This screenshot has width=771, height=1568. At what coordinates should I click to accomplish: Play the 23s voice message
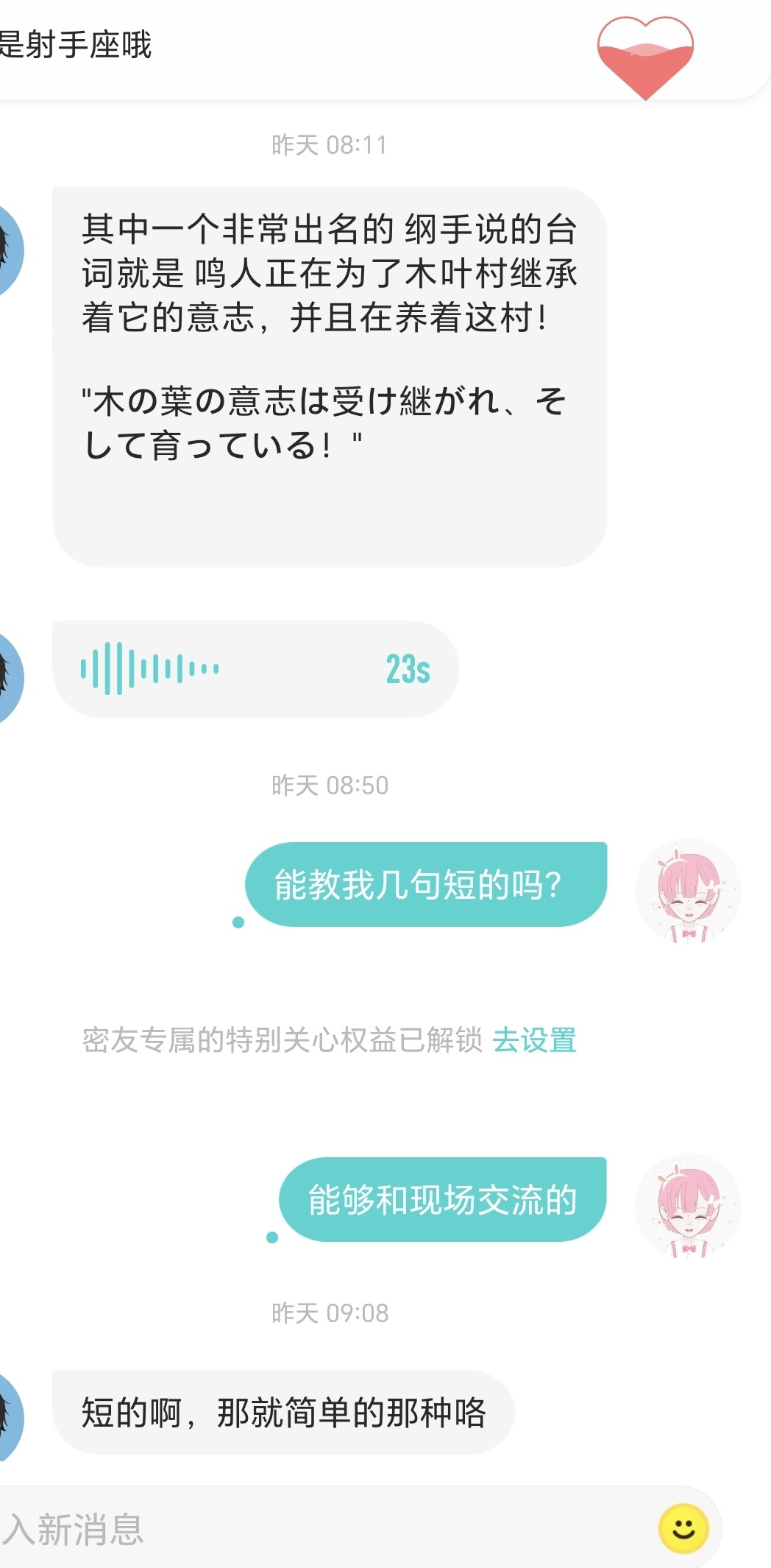click(x=255, y=668)
